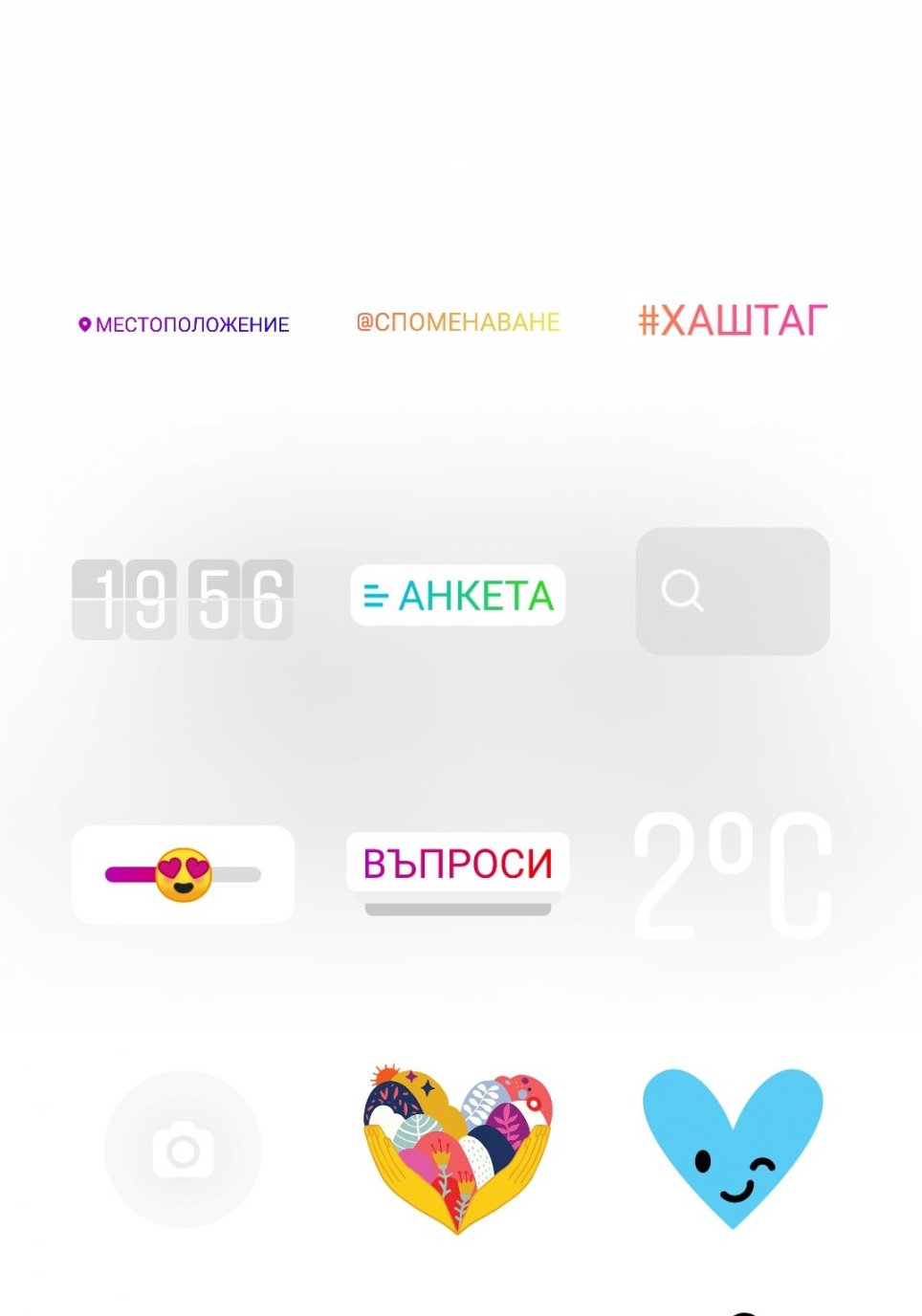Open the GIF search sticker
The width and height of the screenshot is (922, 1316).
[733, 591]
